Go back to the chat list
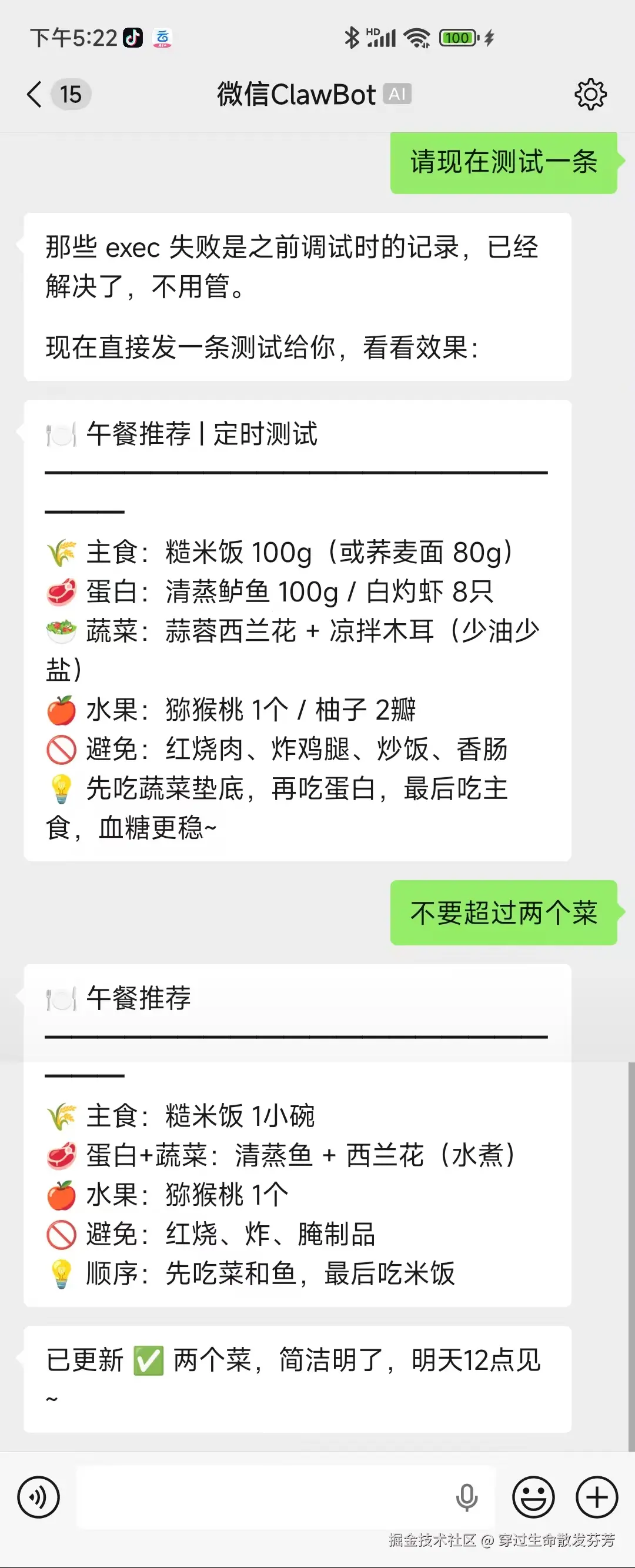Image resolution: width=635 pixels, height=1568 pixels. click(x=35, y=94)
